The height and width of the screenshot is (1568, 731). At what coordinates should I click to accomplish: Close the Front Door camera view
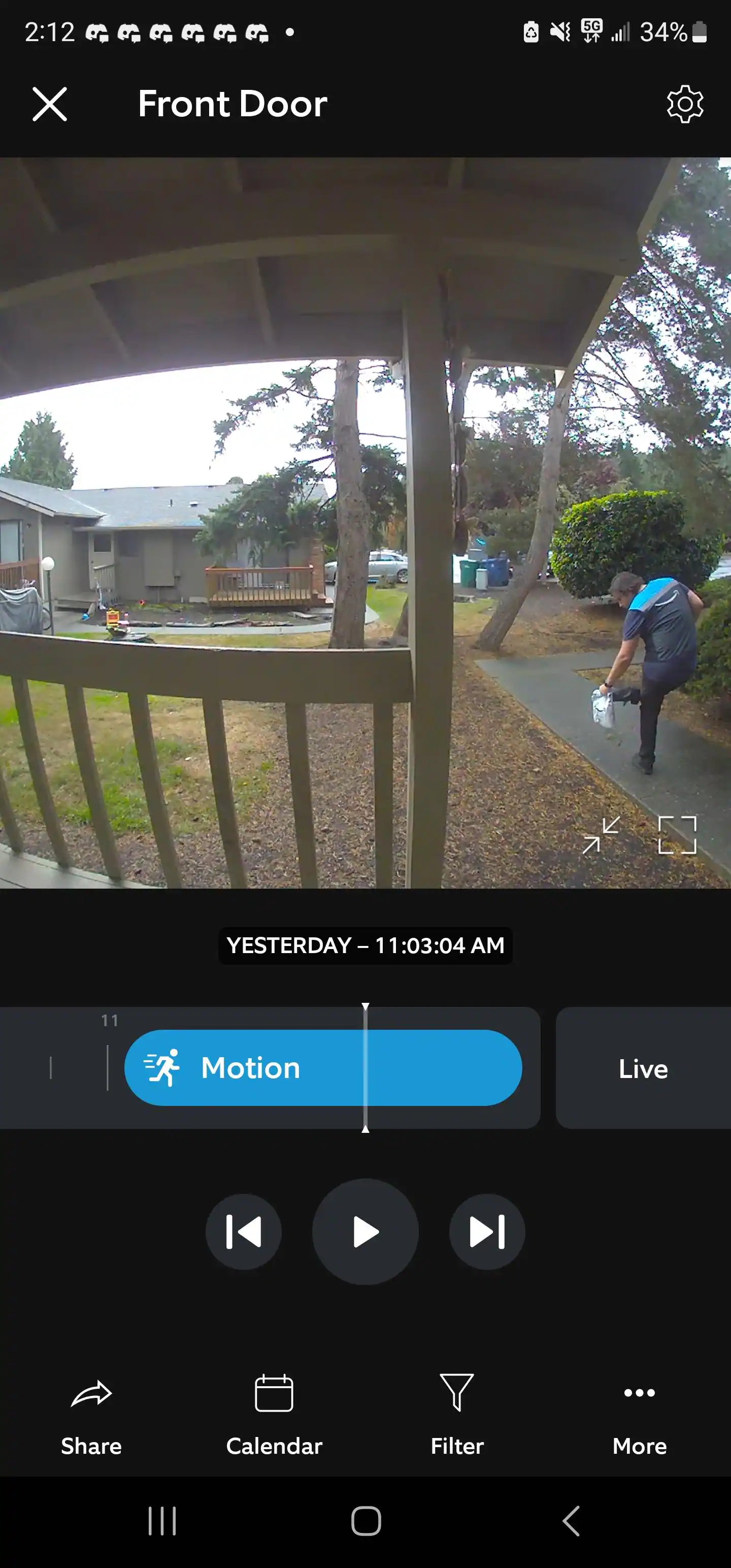click(x=49, y=104)
